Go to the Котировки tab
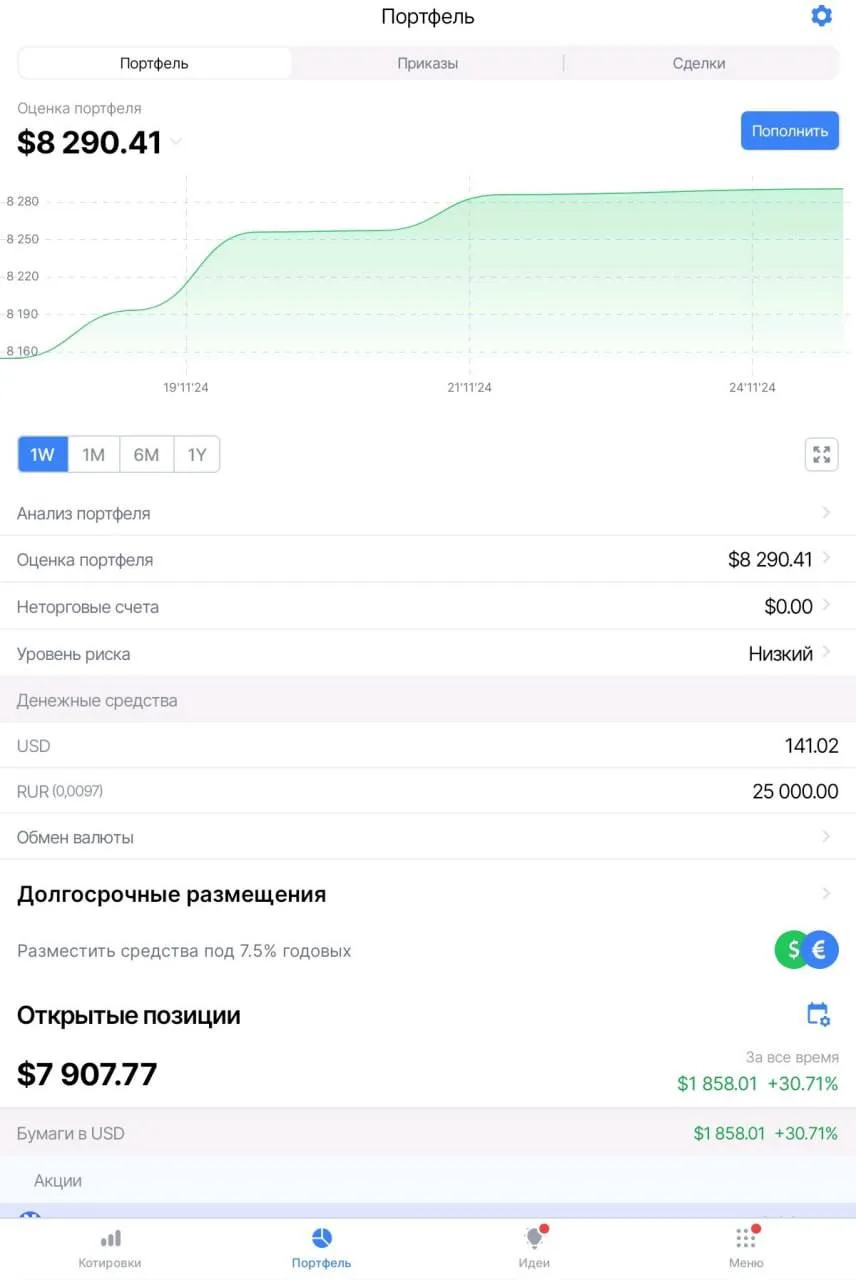856x1280 pixels. pyautogui.click(x=110, y=1248)
